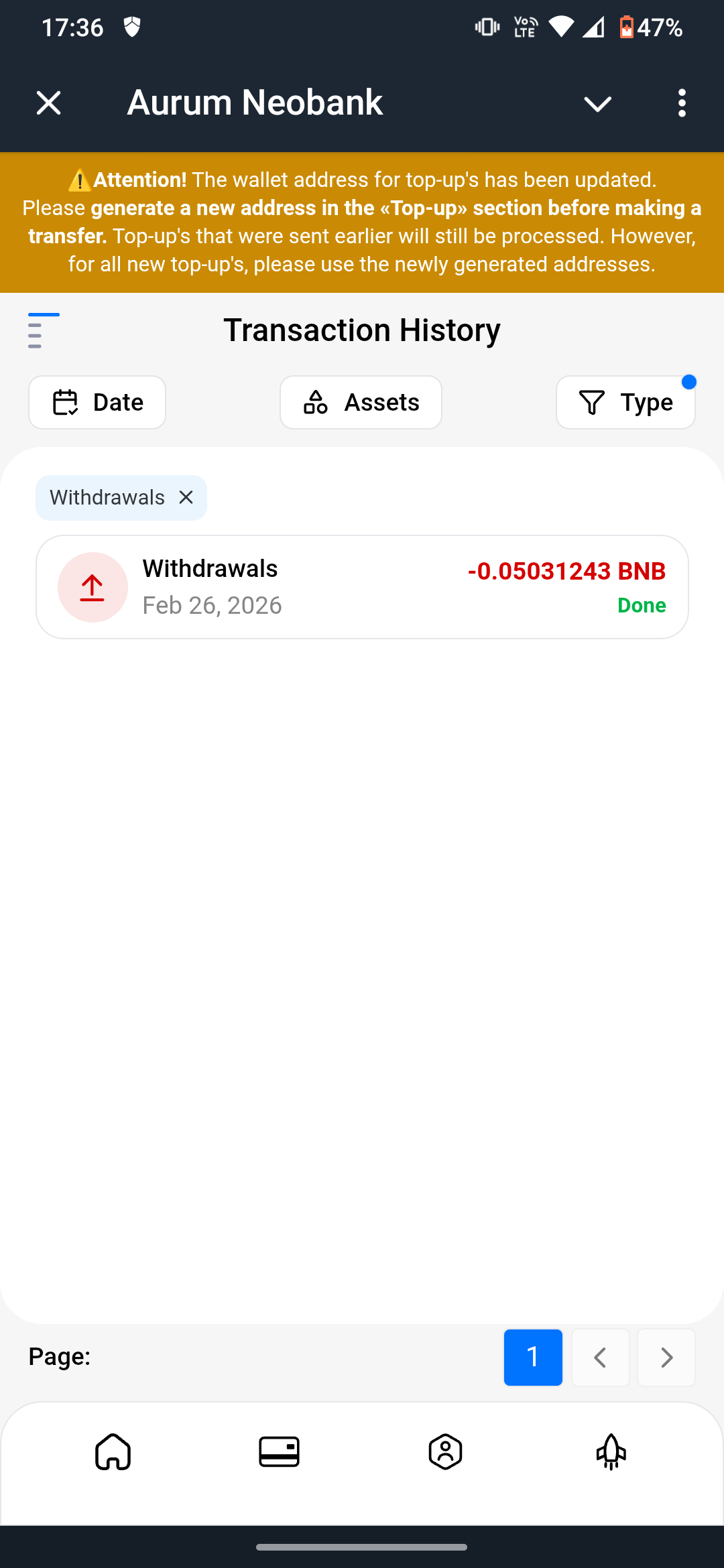Image resolution: width=724 pixels, height=1568 pixels.
Task: Go to the next page
Action: click(666, 1357)
